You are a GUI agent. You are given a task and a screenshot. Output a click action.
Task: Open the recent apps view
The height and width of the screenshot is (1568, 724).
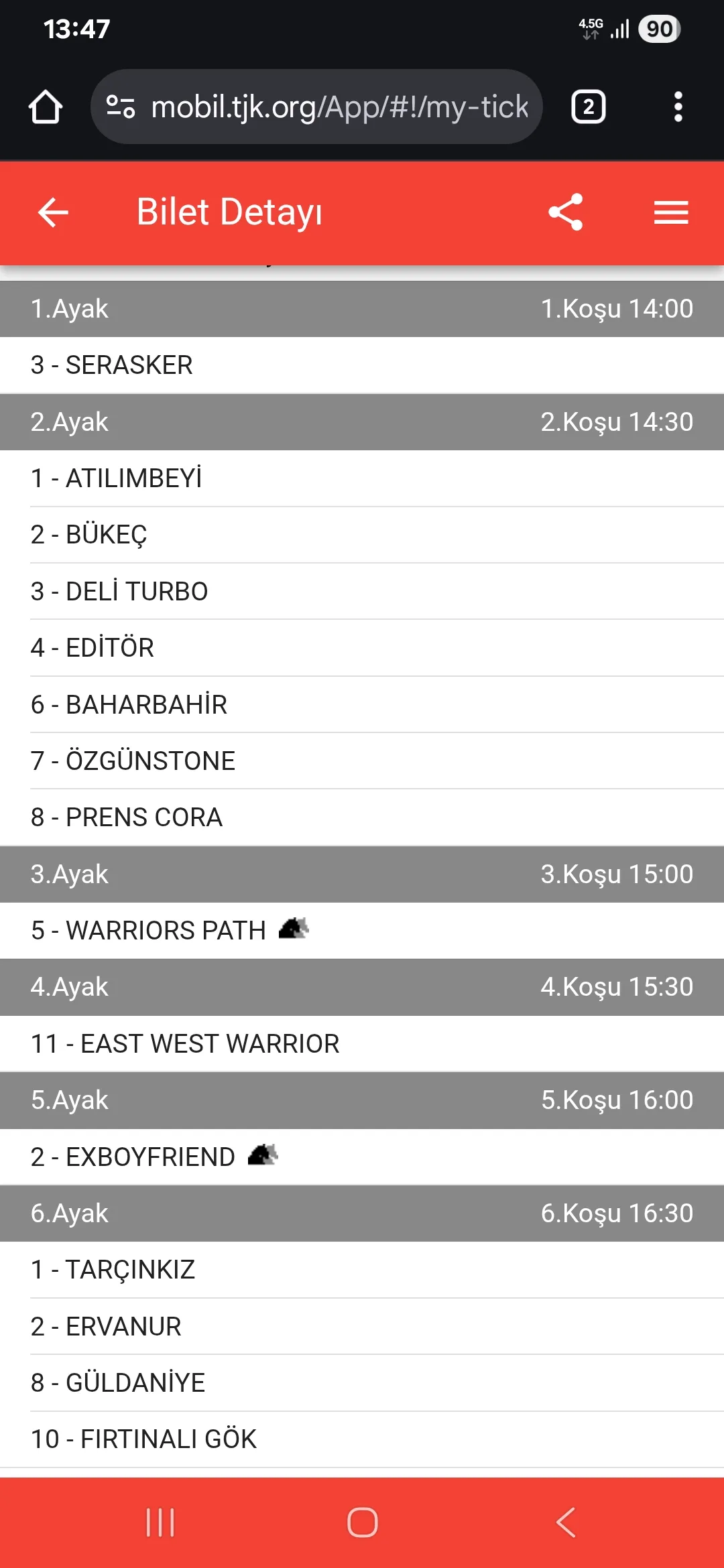click(x=160, y=1522)
